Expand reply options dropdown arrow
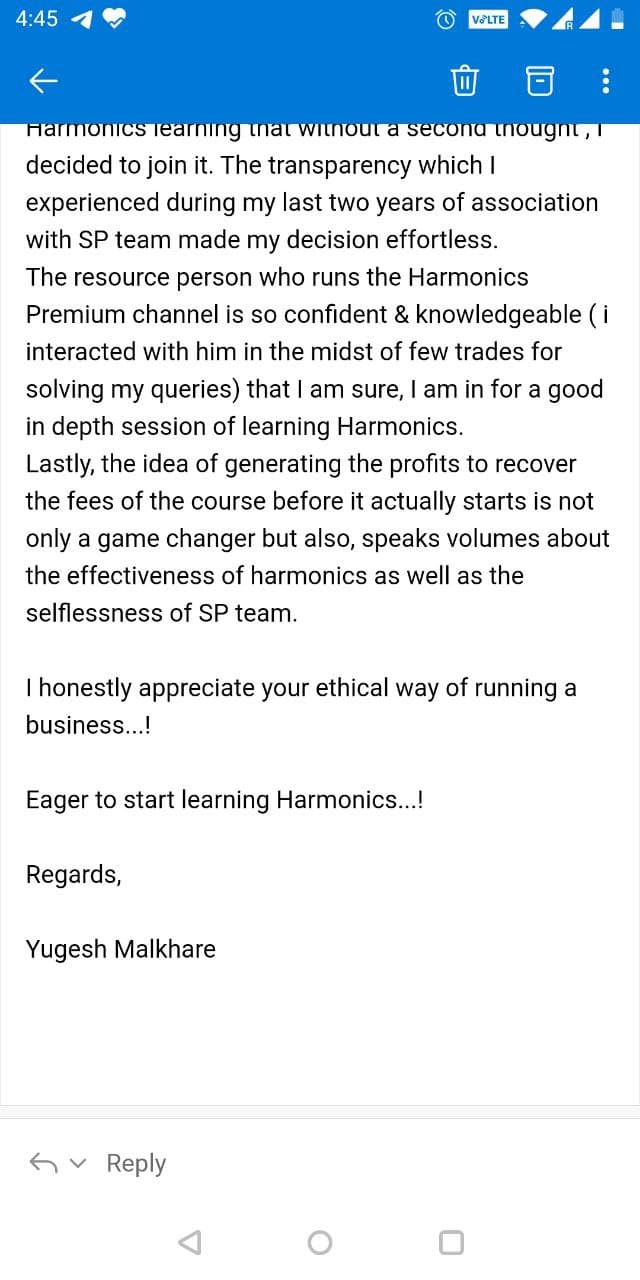640x1280 pixels. [82, 1163]
